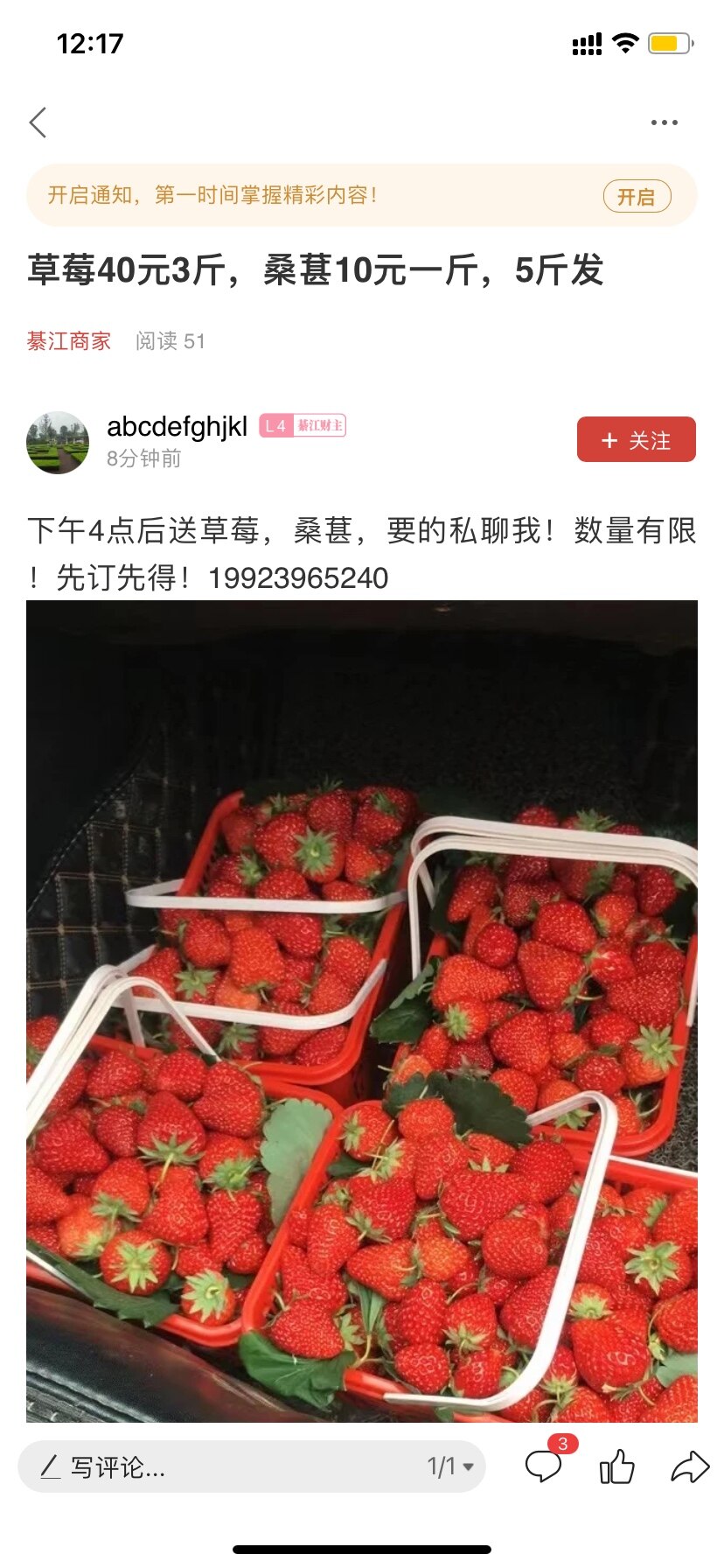Follow the author with 关注
The width and height of the screenshot is (724, 1568).
(637, 439)
